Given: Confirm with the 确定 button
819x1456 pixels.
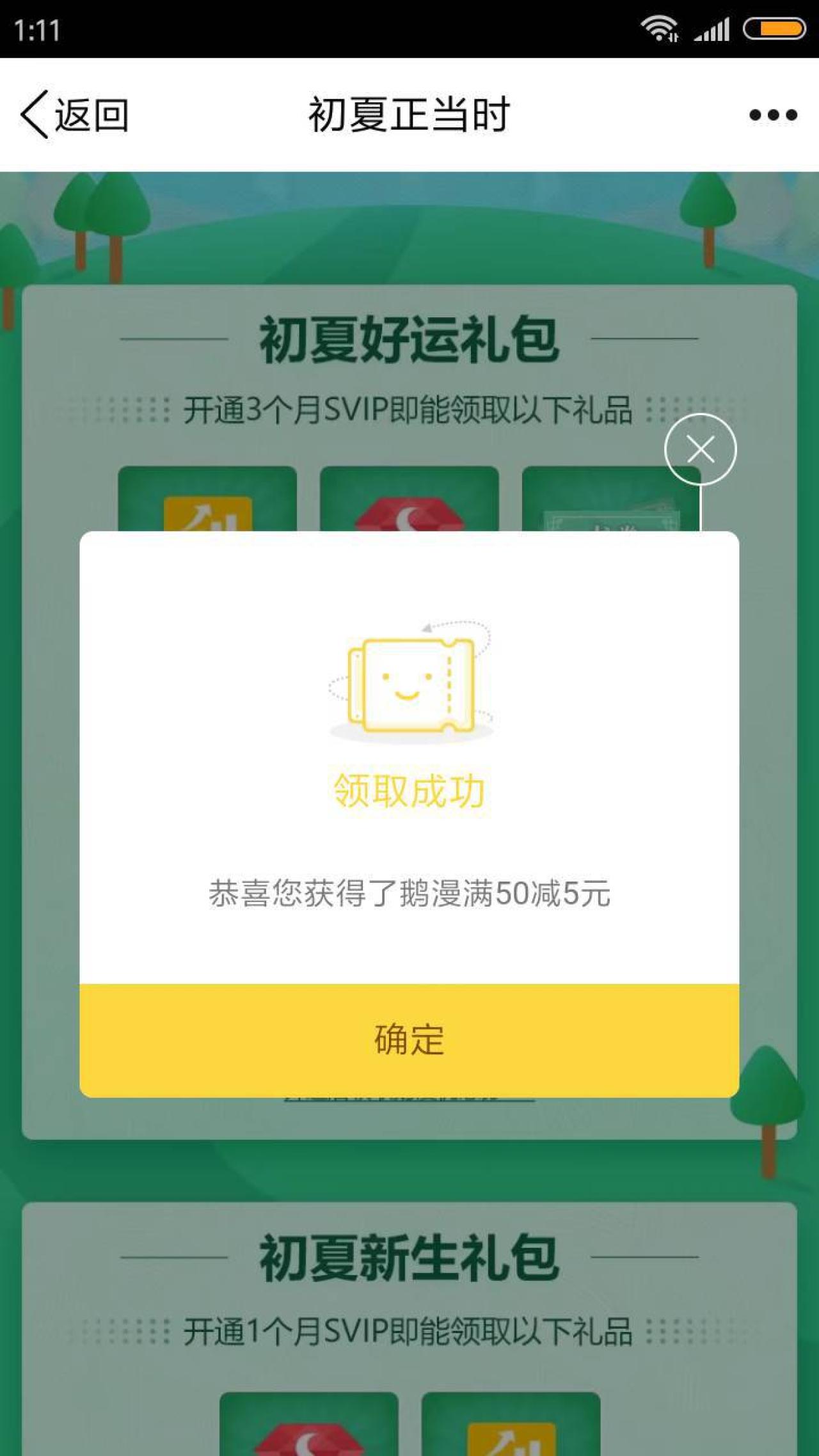Looking at the screenshot, I should coord(409,1040).
